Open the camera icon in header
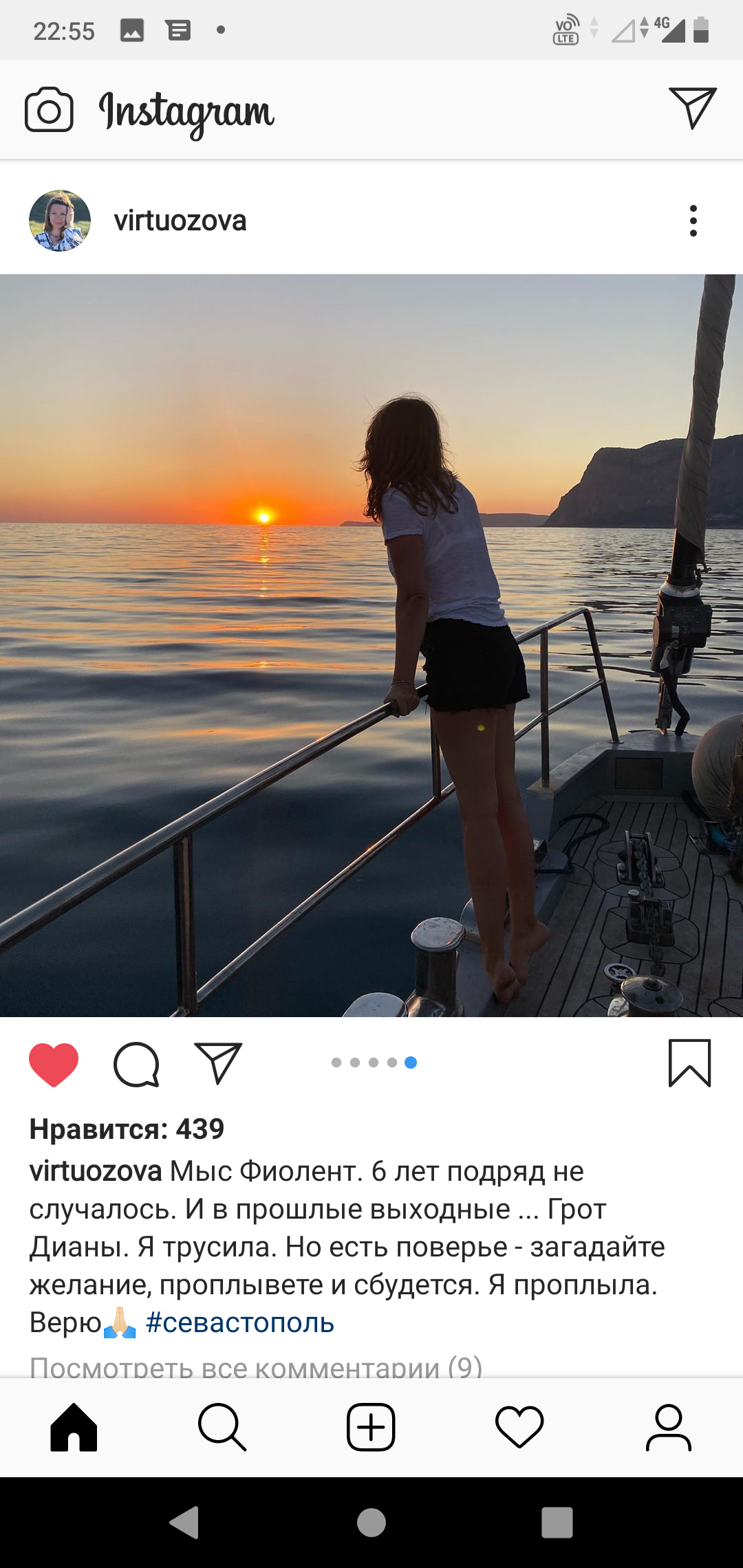The image size is (743, 1568). [49, 109]
